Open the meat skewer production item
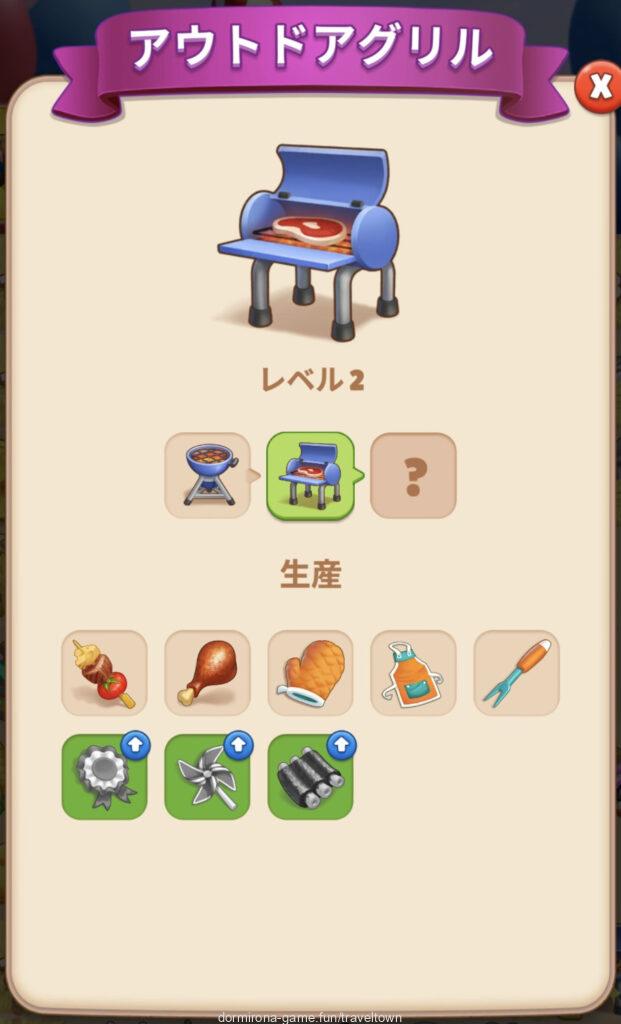The image size is (621, 1024). tap(104, 672)
